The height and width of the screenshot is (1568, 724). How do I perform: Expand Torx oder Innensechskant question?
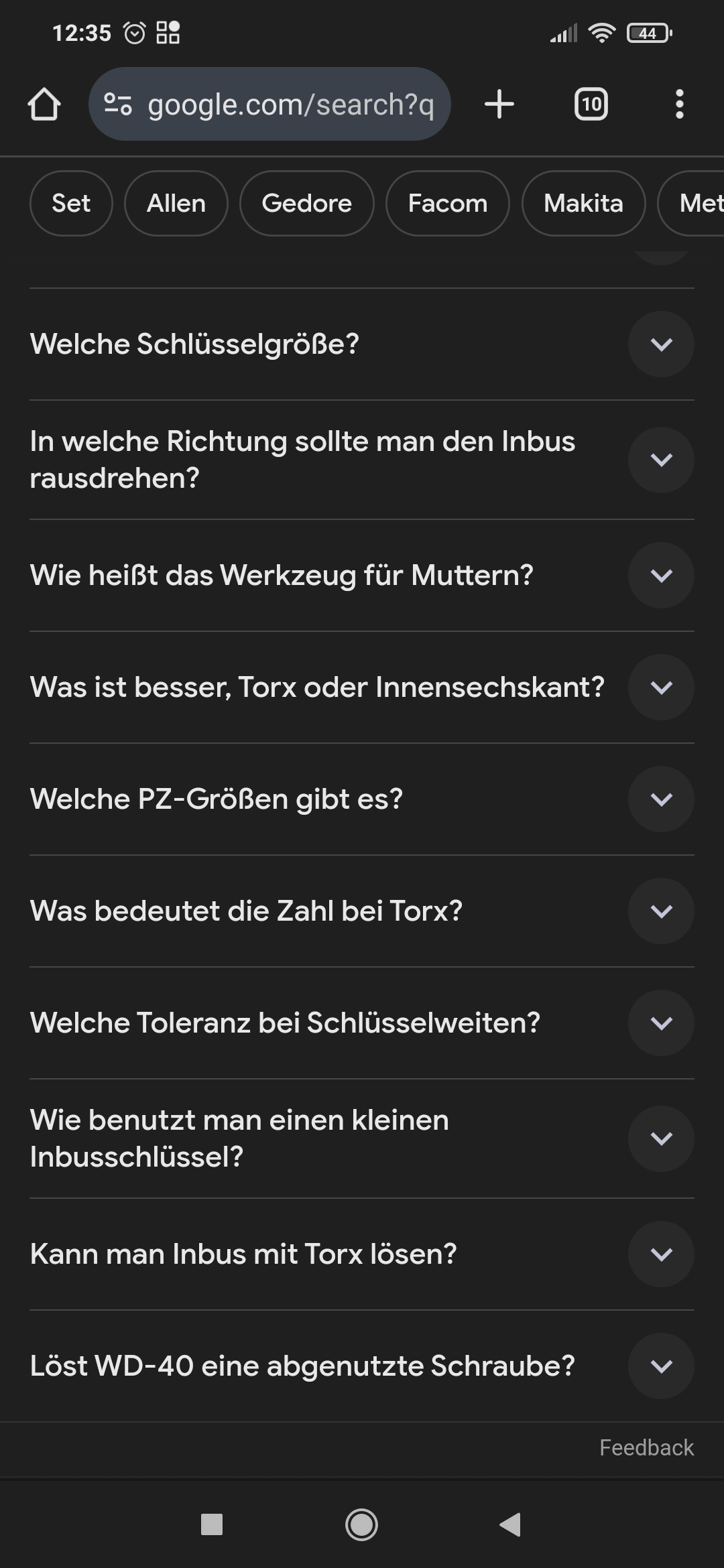pos(362,688)
